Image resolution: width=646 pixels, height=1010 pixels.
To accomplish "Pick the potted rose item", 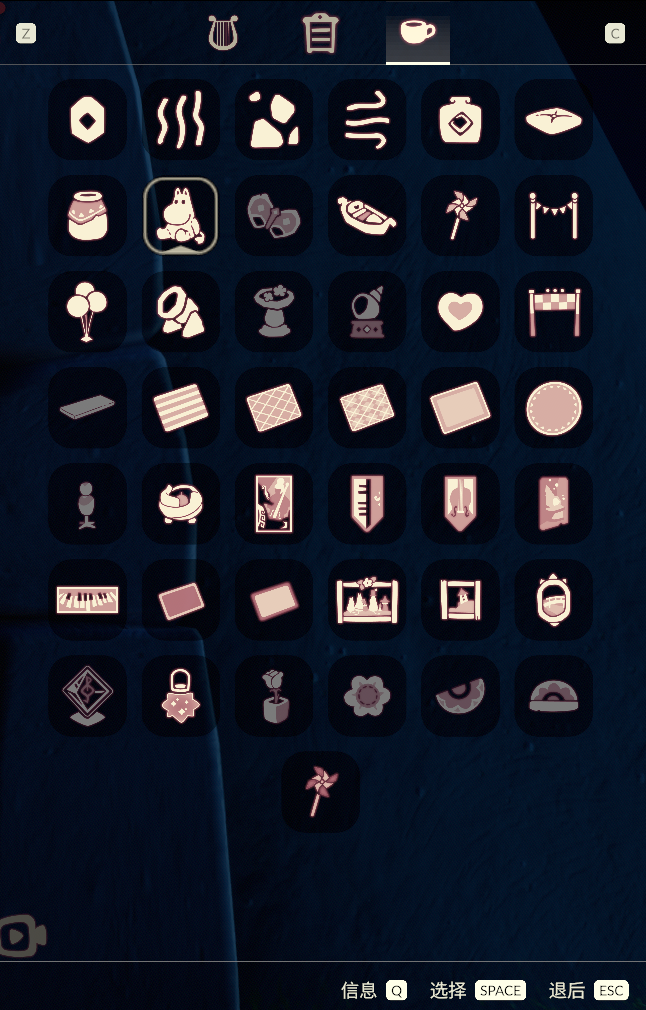I will 274,696.
